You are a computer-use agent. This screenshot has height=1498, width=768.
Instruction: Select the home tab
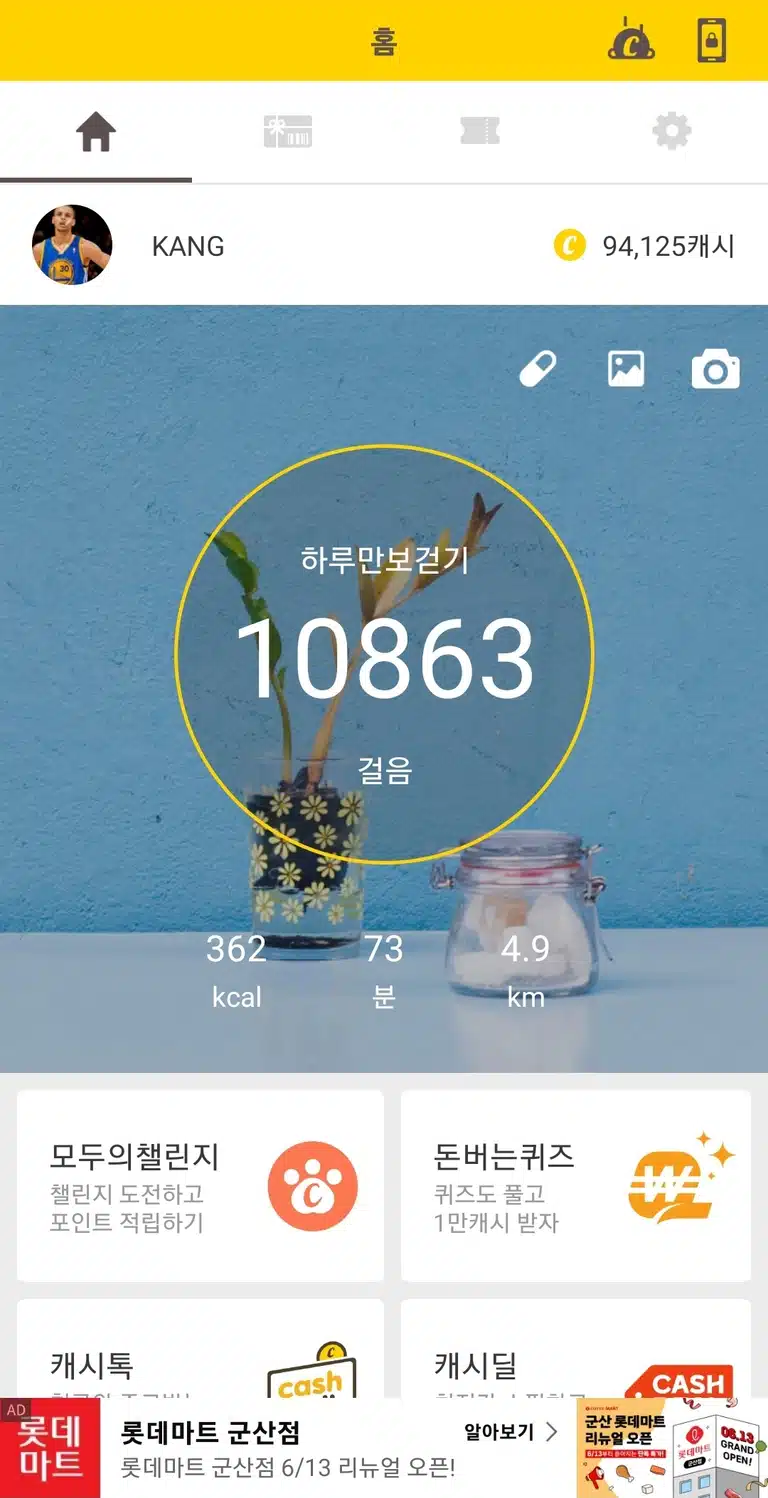[x=96, y=132]
